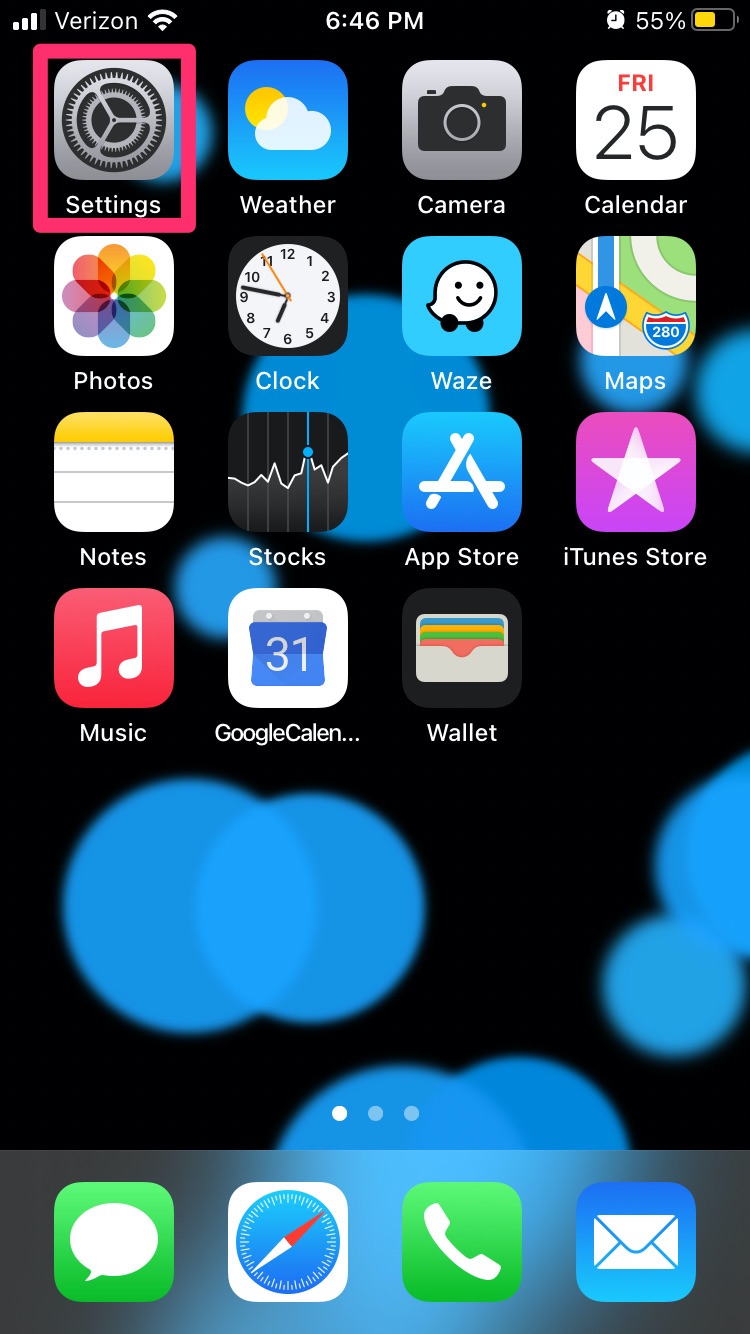Open the Wallet app
This screenshot has height=1334, width=750.
coord(461,648)
